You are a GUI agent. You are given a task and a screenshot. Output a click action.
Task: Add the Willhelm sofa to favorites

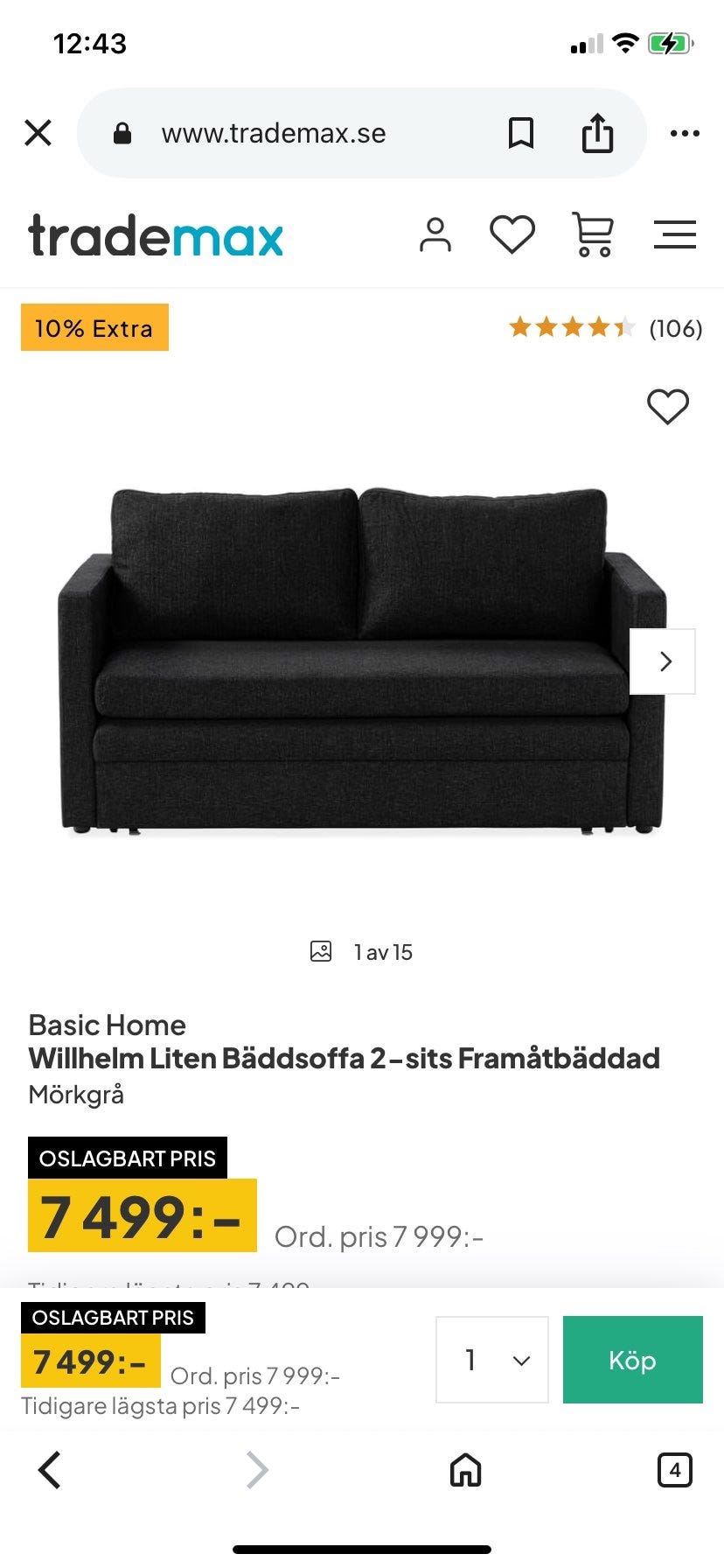667,406
